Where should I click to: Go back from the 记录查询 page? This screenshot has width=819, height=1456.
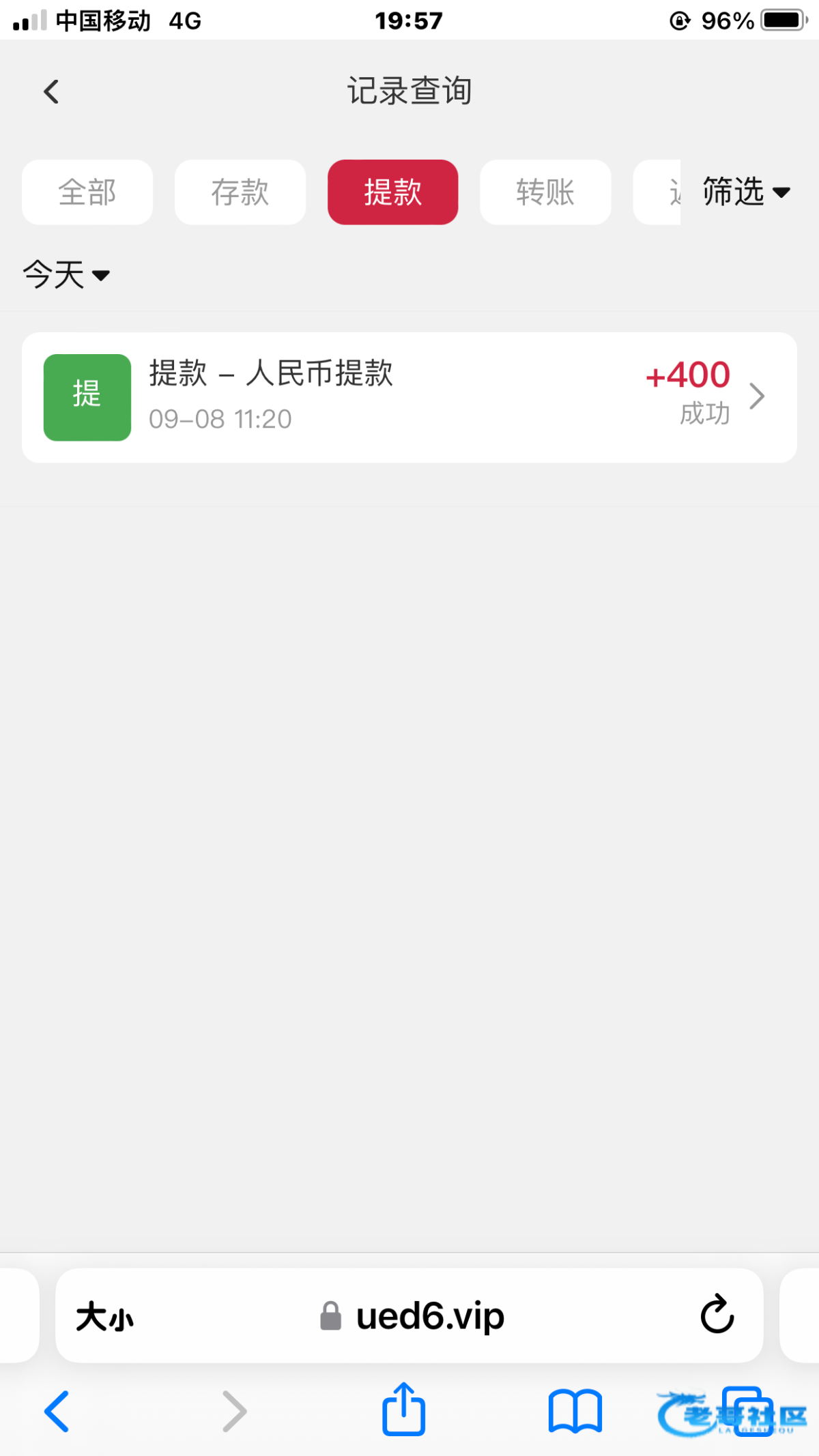point(51,91)
